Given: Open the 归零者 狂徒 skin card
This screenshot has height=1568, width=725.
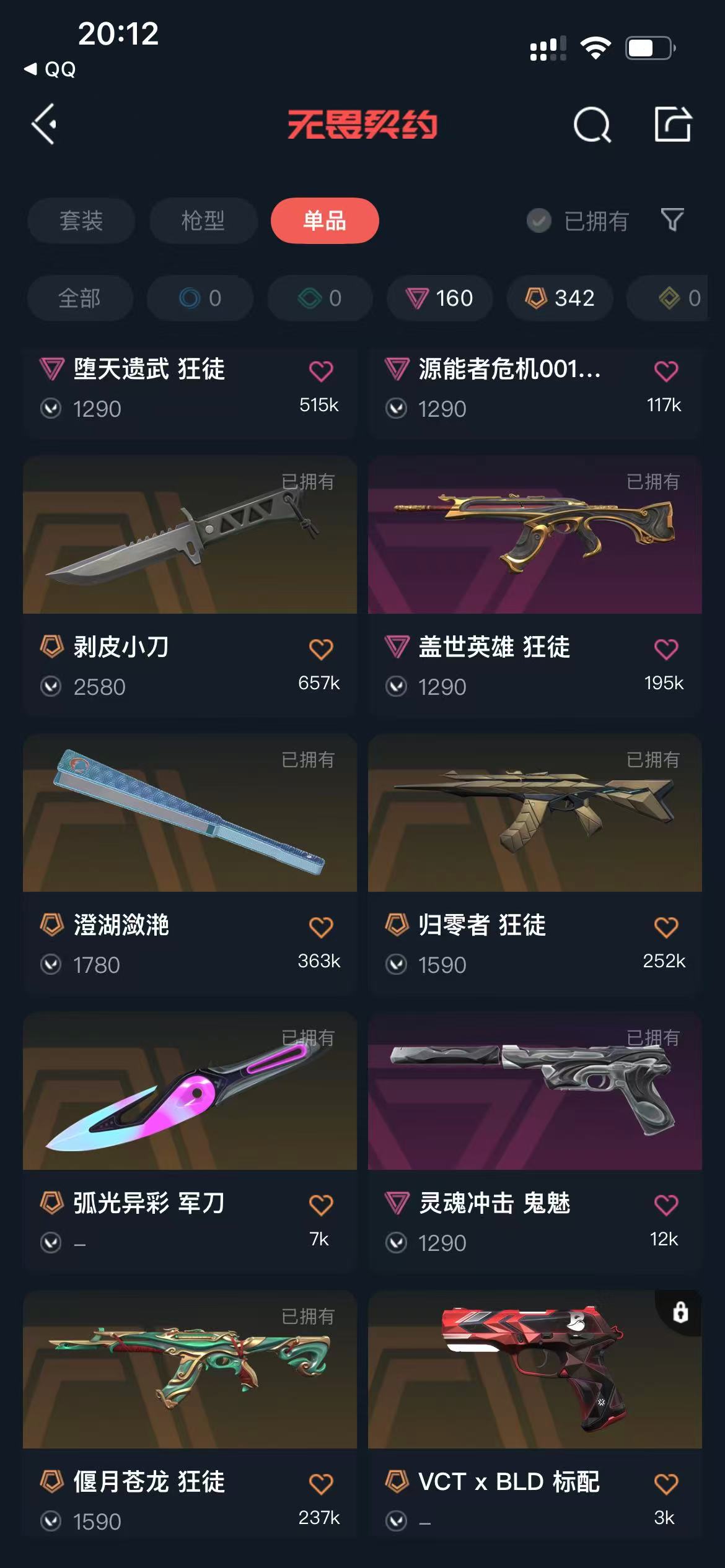Looking at the screenshot, I should pos(535,864).
